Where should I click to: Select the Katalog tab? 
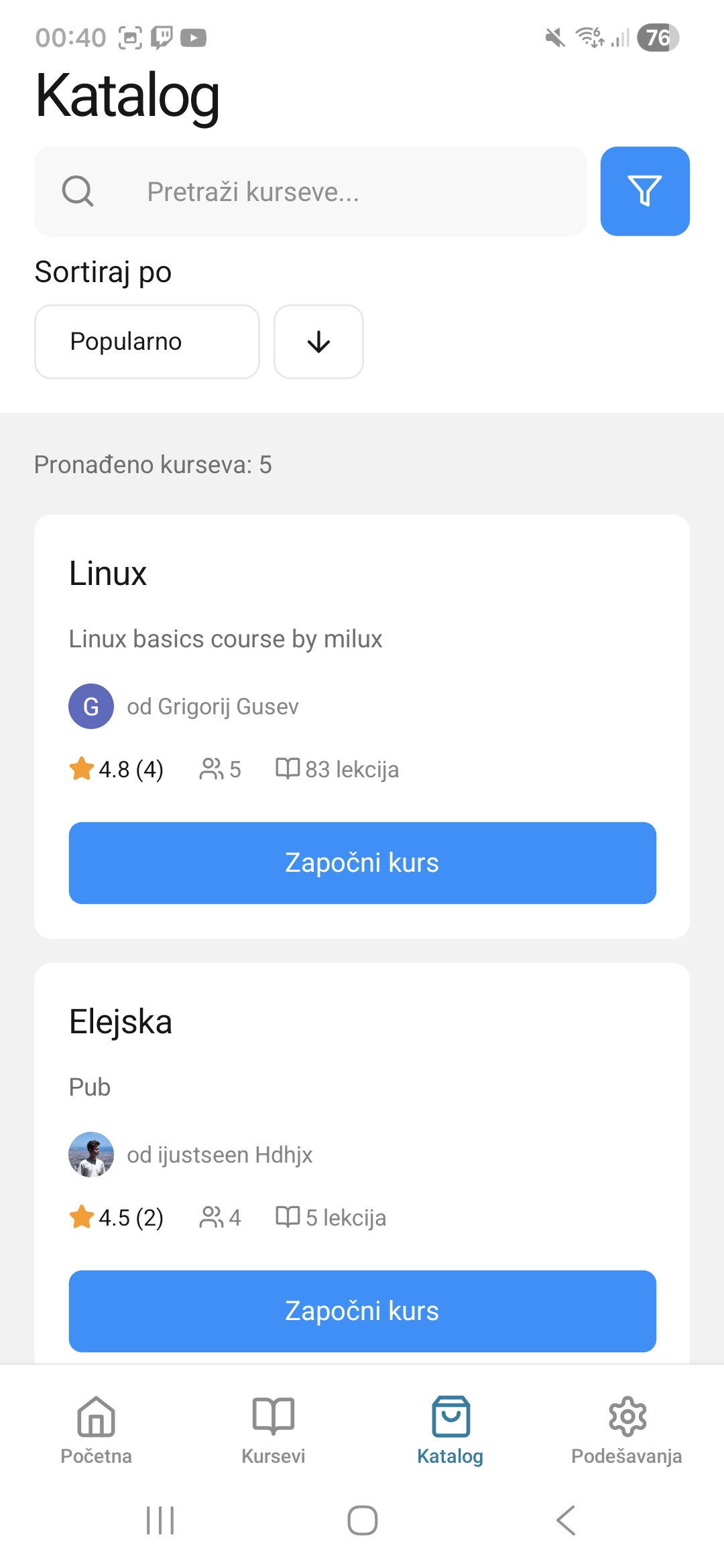click(450, 1429)
